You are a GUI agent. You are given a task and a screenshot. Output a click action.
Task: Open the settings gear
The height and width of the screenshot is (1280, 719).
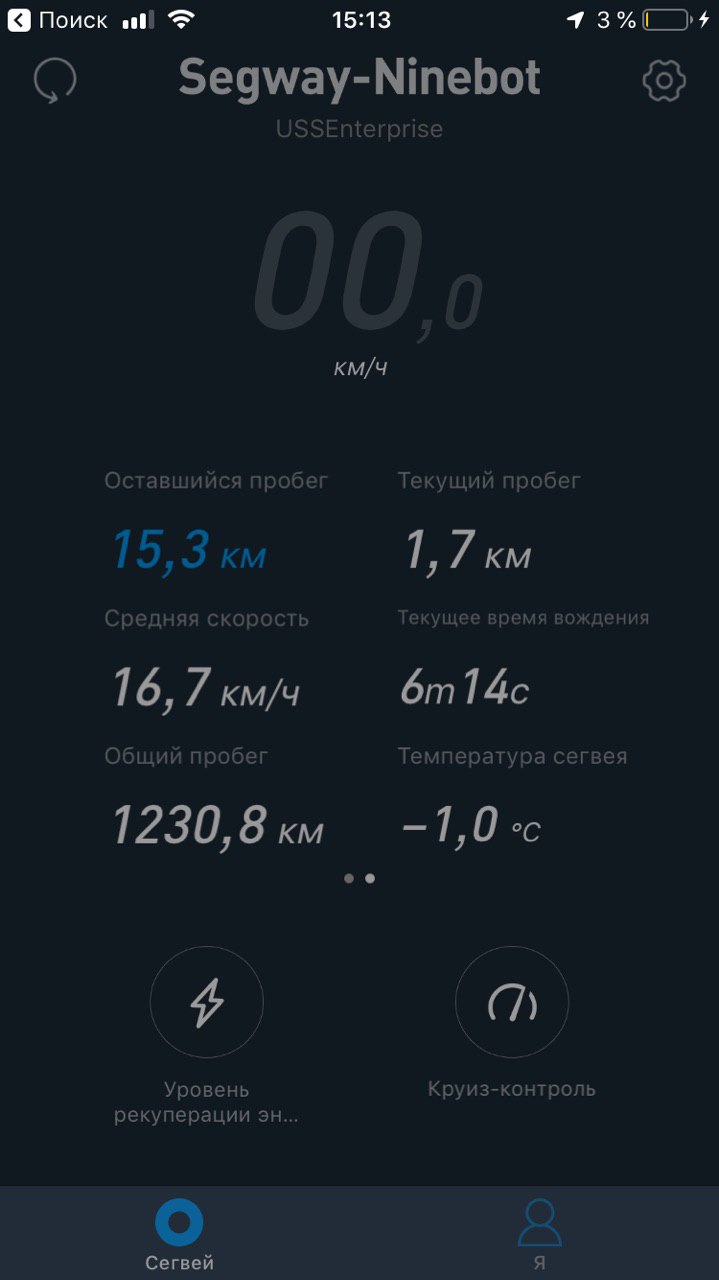pos(664,81)
